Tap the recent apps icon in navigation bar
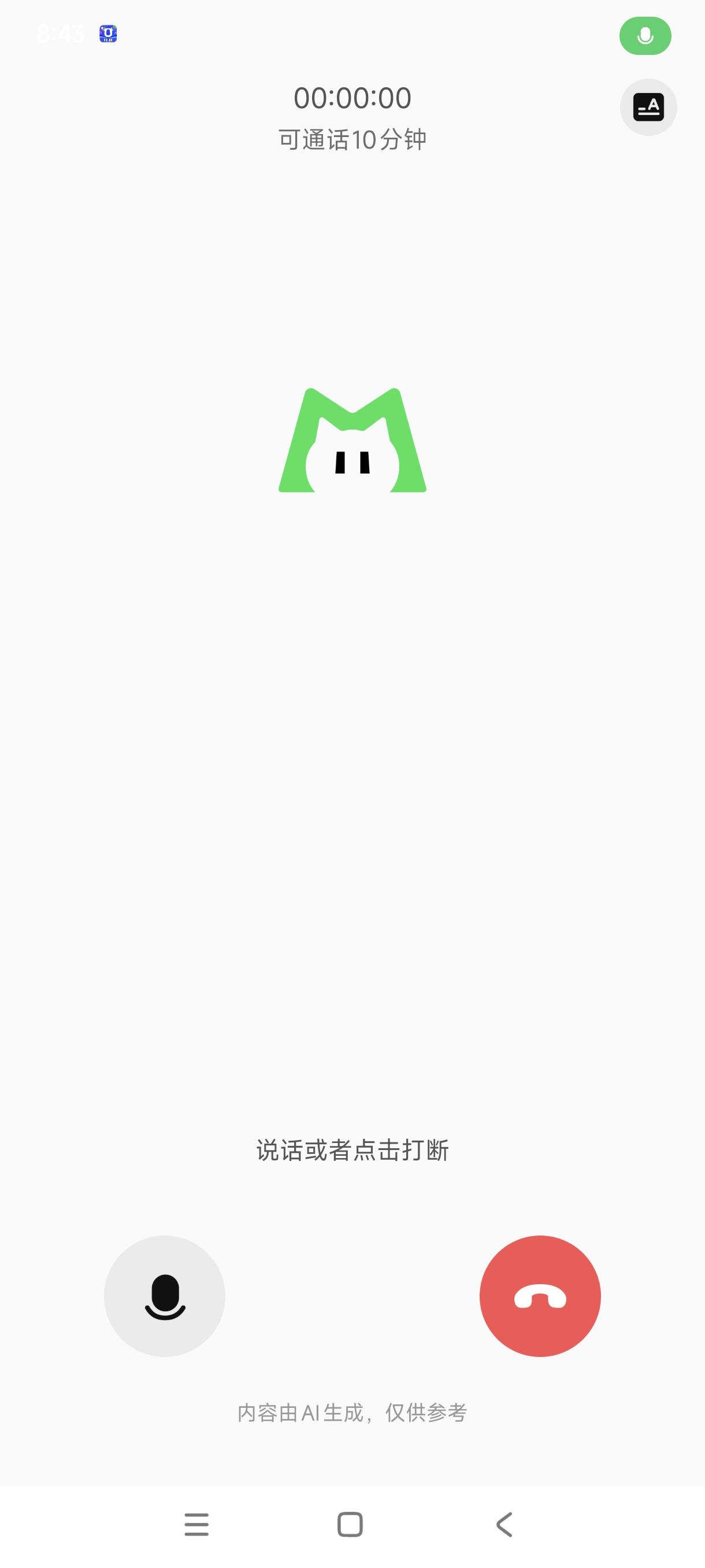This screenshot has width=705, height=1568. tap(196, 1525)
